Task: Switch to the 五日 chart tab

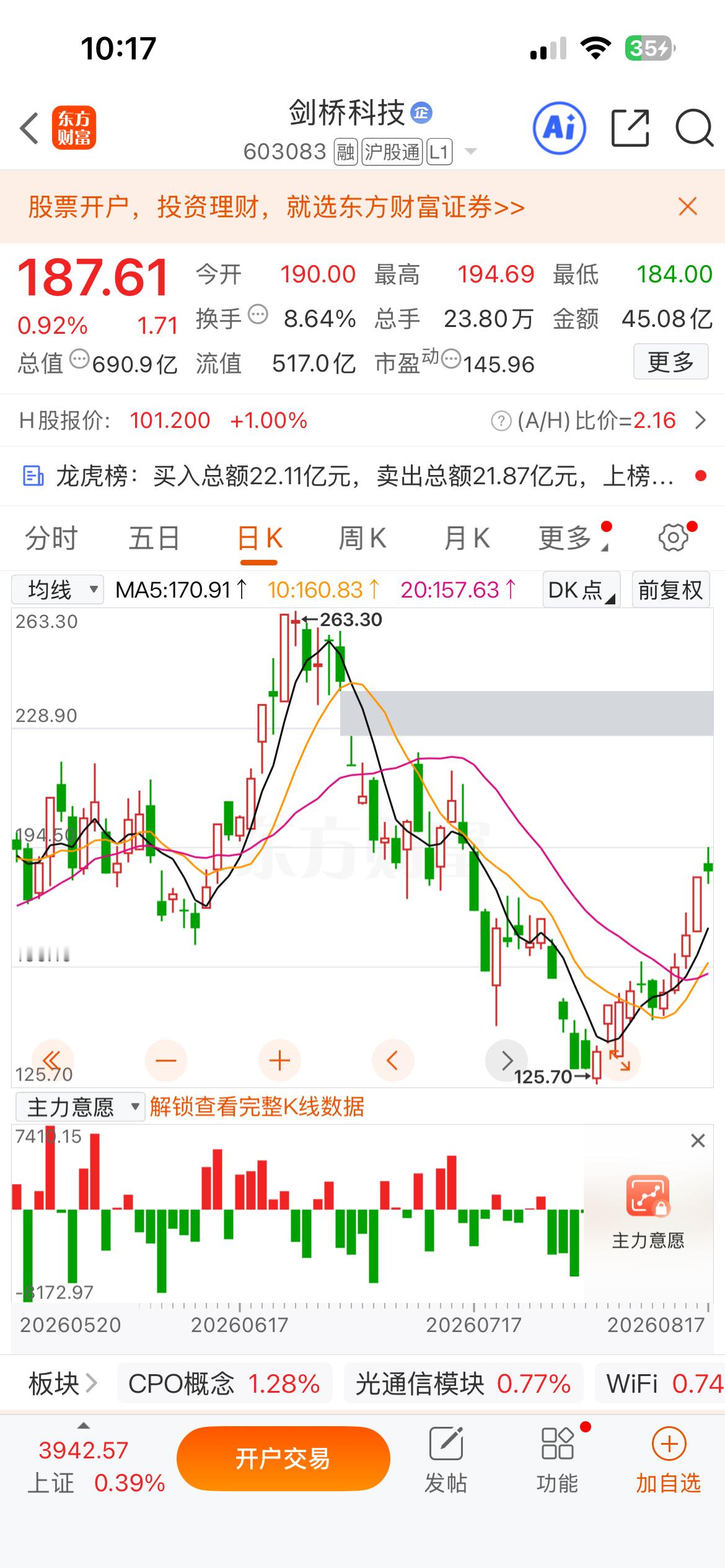Action: pos(154,538)
